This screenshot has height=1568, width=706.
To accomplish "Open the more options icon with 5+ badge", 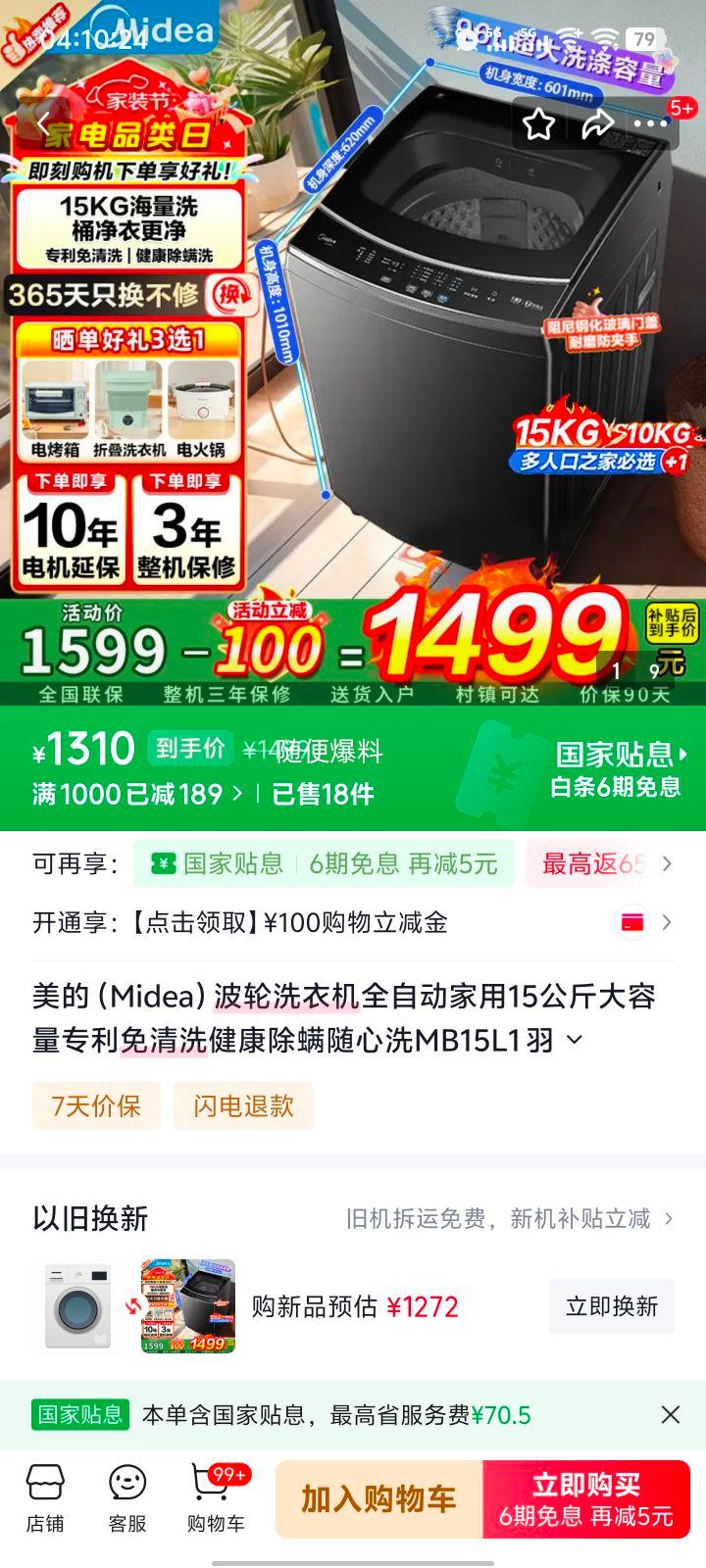I will click(x=647, y=122).
